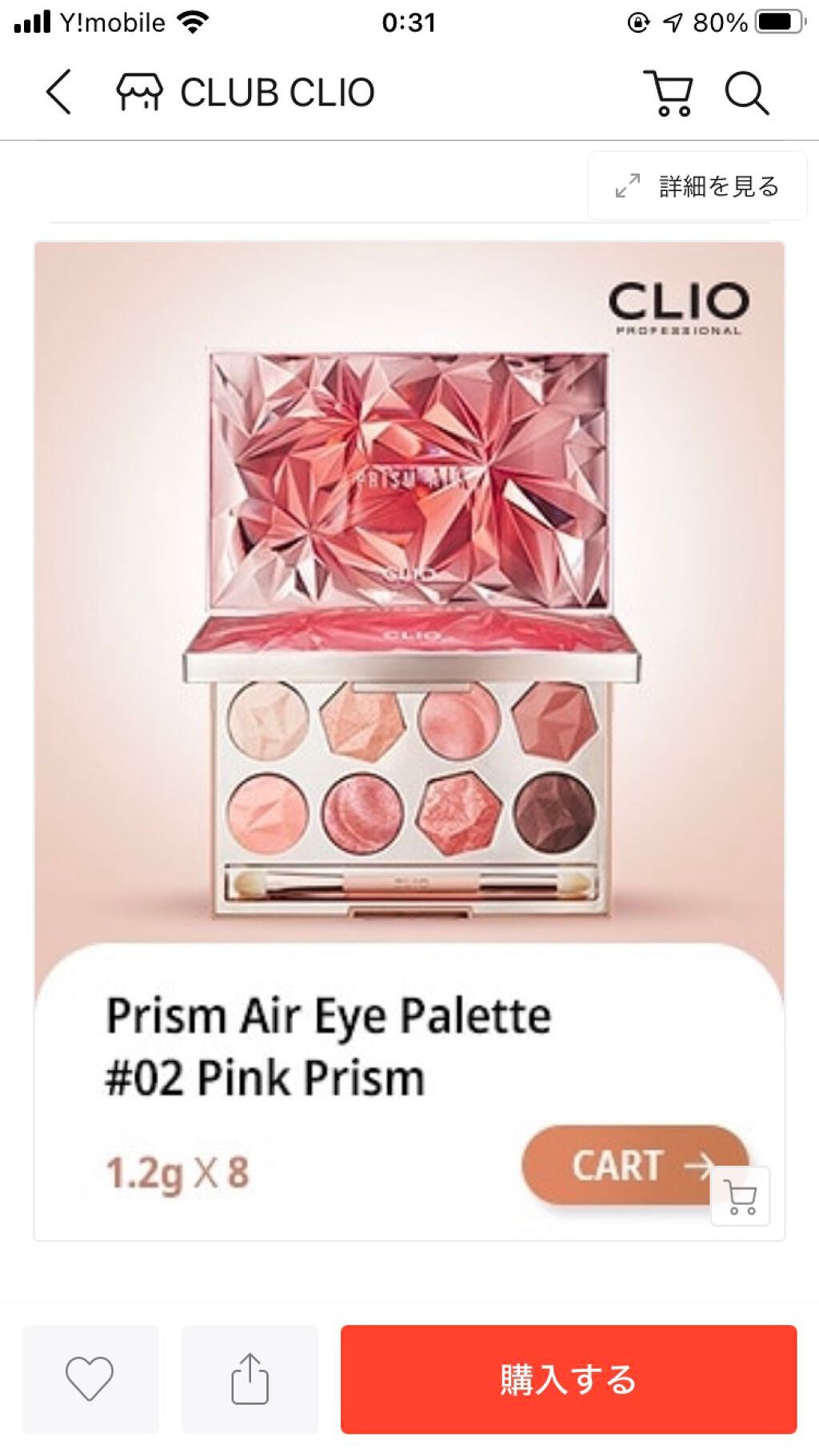Search for products with the magnifier
Viewport: 819px width, 1456px height.
click(x=746, y=93)
